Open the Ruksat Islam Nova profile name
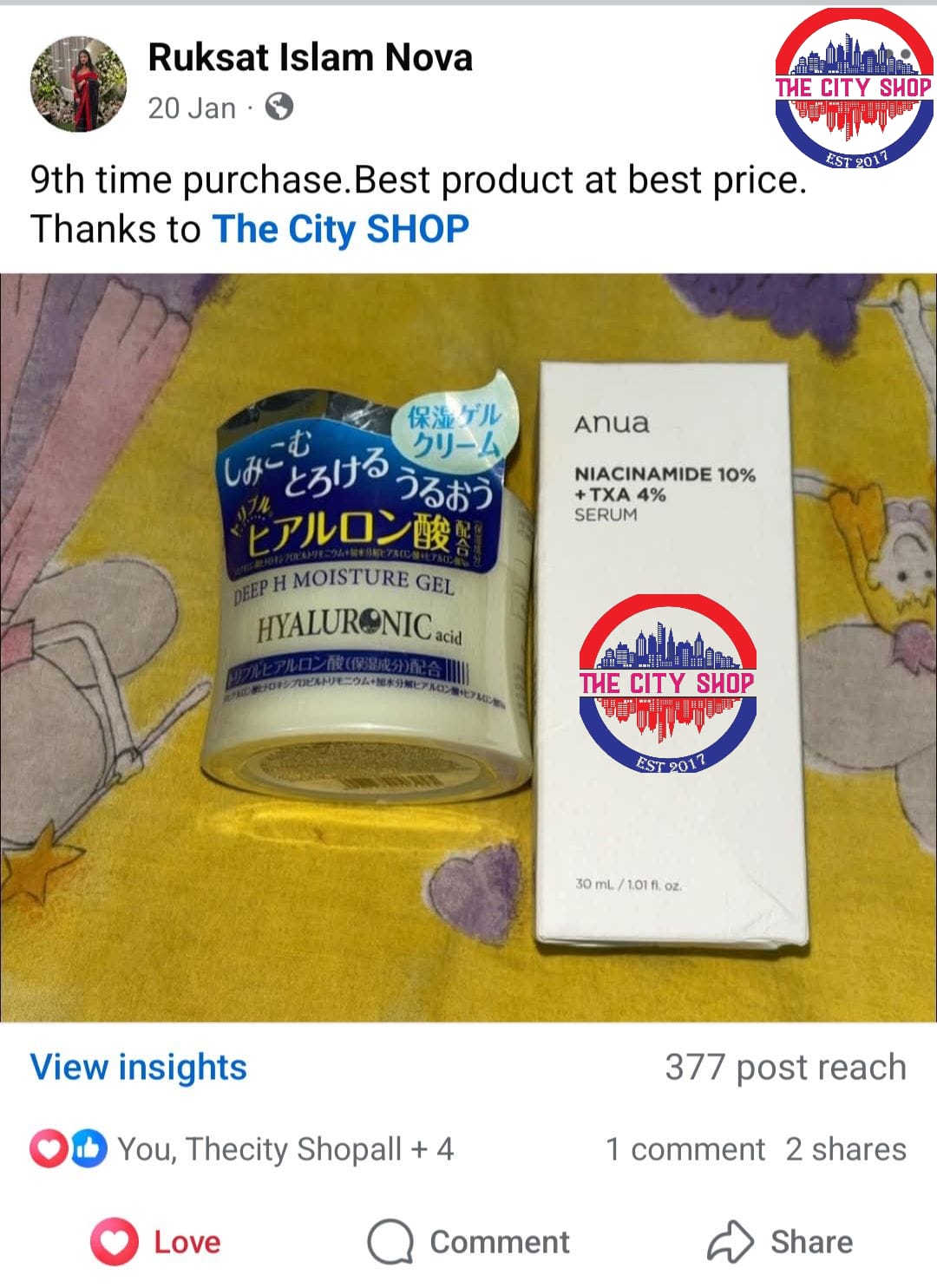Screen dimensions: 937x1288 [x=310, y=58]
